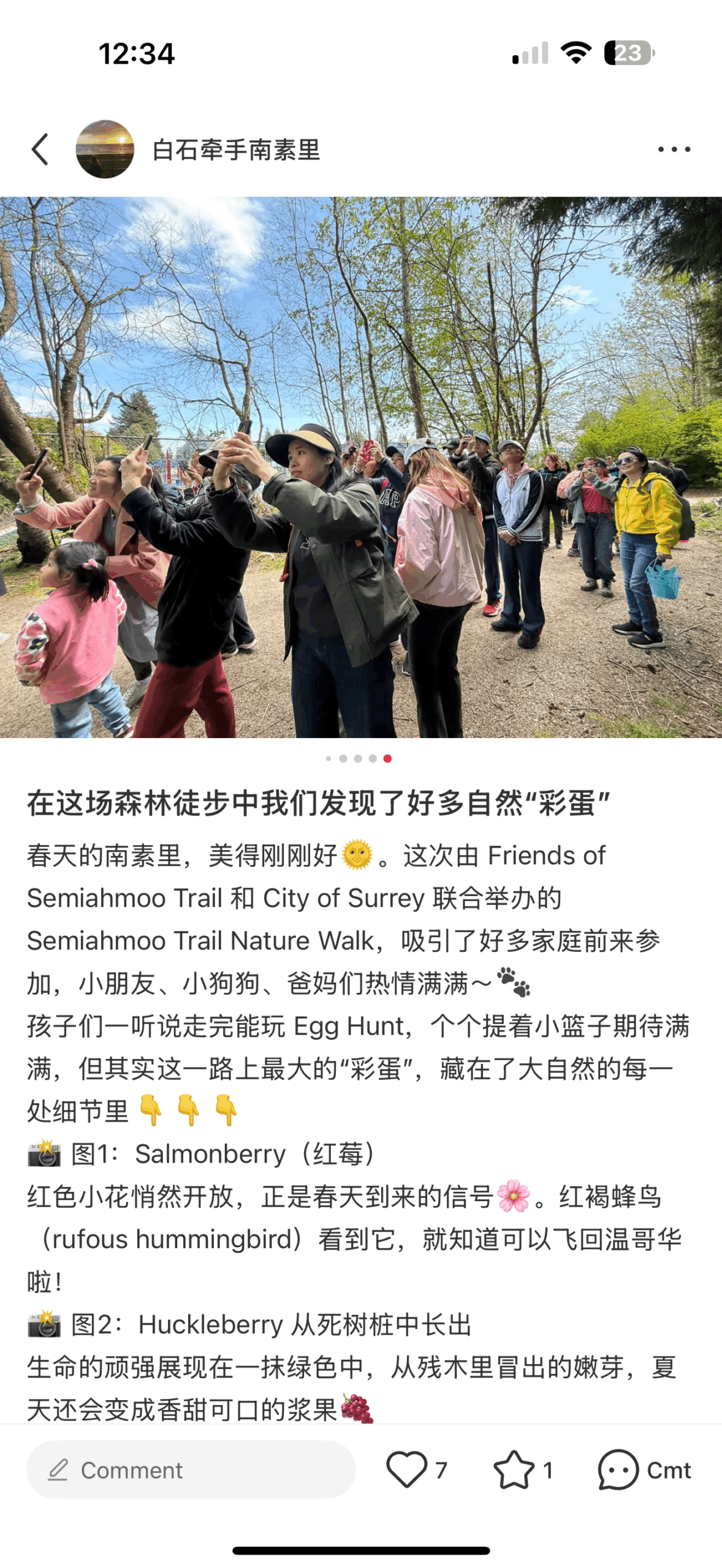Image resolution: width=722 pixels, height=1568 pixels.
Task: Open profile of 白石牵手南素里
Action: point(236,150)
